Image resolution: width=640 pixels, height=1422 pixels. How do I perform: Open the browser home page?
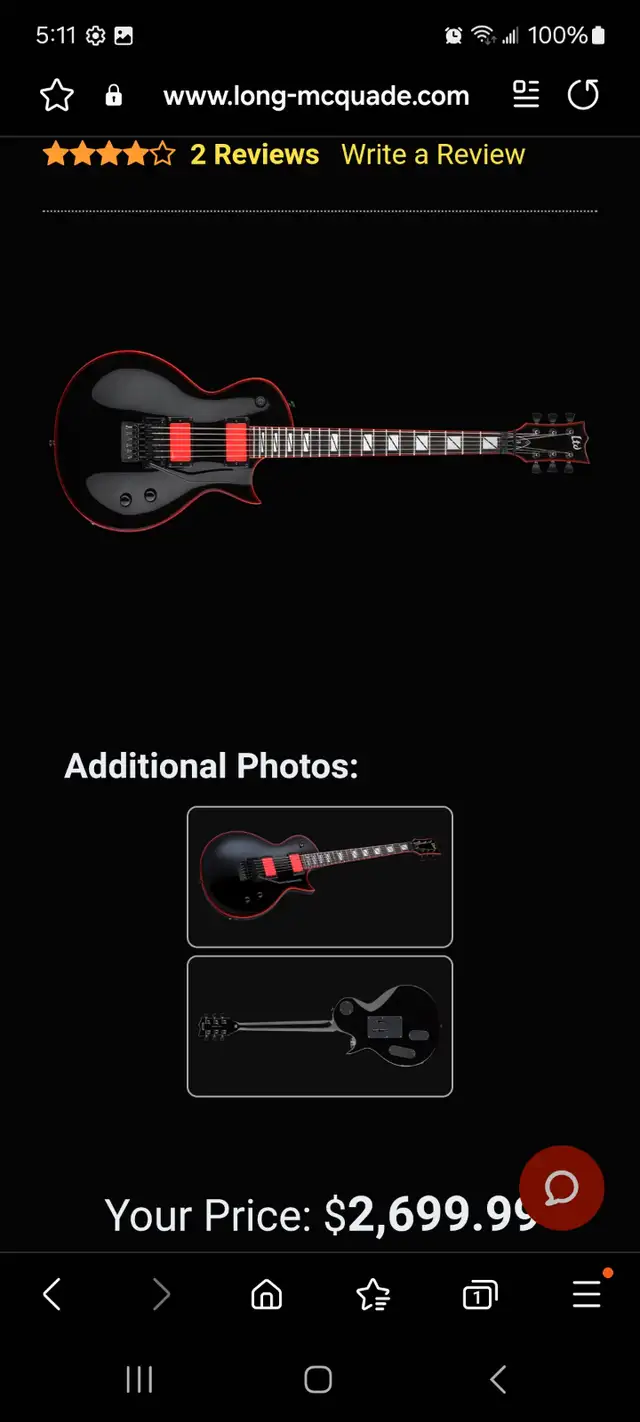click(266, 1296)
